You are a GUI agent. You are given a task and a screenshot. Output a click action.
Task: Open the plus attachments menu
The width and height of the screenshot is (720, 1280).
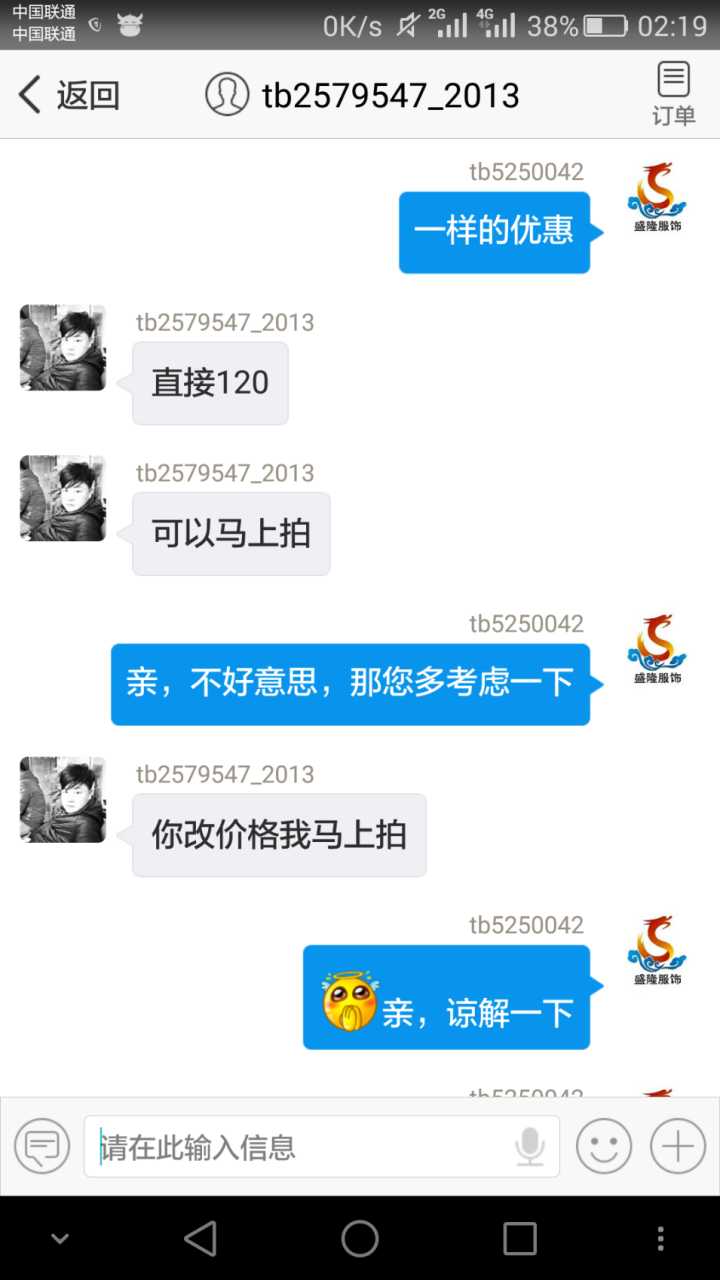click(678, 1146)
